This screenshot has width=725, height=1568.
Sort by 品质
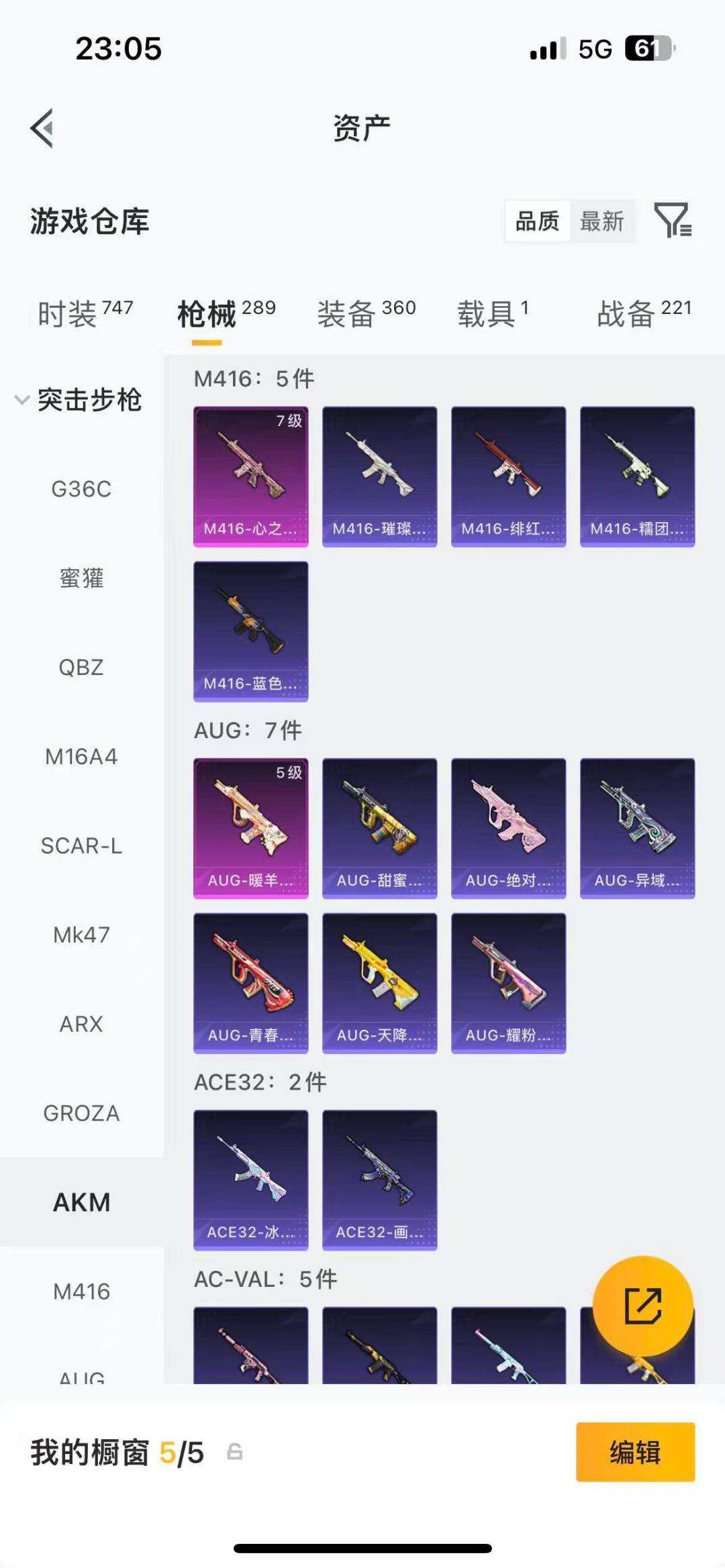[x=537, y=221]
